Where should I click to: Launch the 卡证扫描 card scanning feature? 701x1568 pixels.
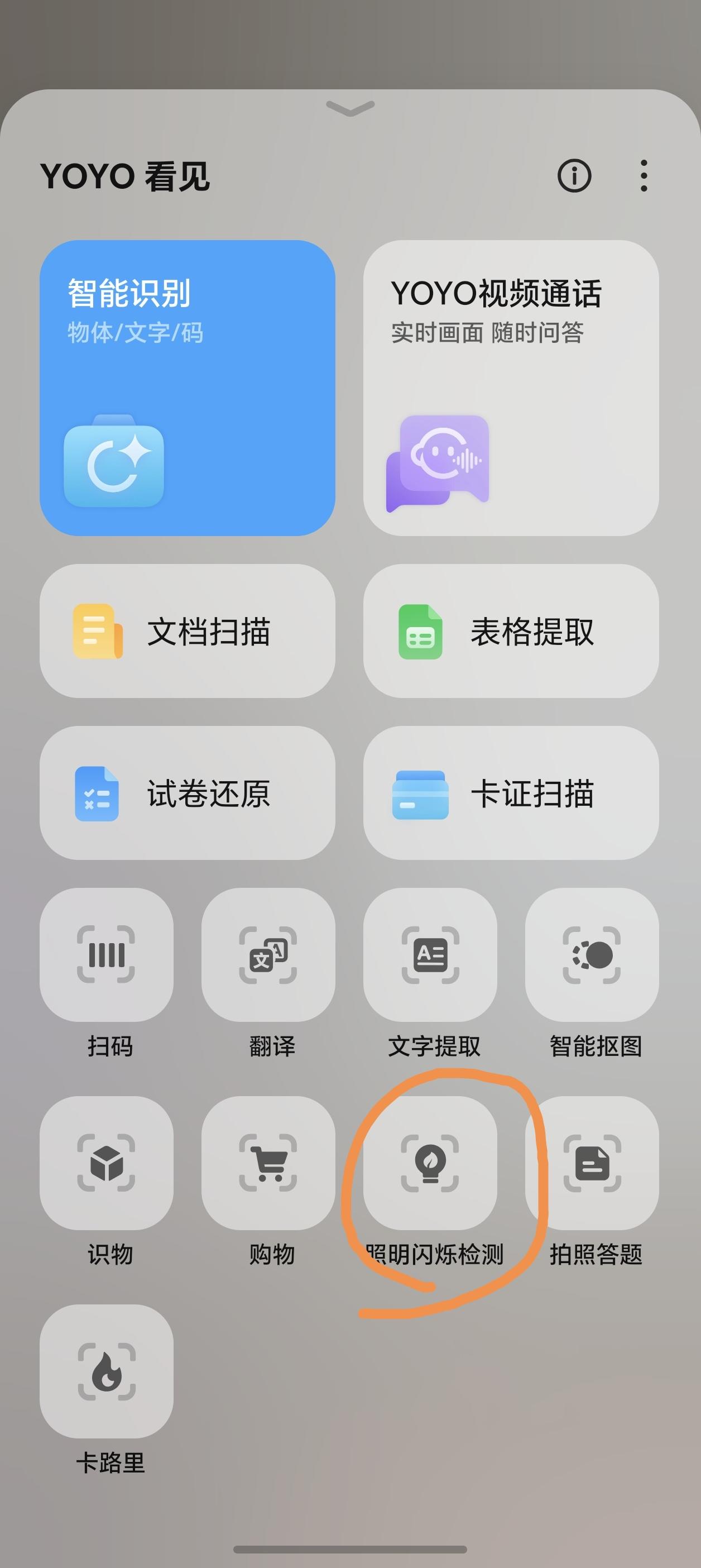513,793
